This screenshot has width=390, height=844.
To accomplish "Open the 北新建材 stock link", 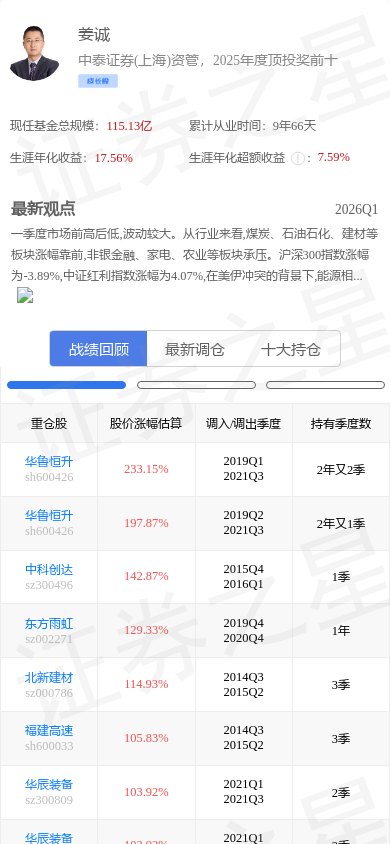I will pyautogui.click(x=49, y=678).
